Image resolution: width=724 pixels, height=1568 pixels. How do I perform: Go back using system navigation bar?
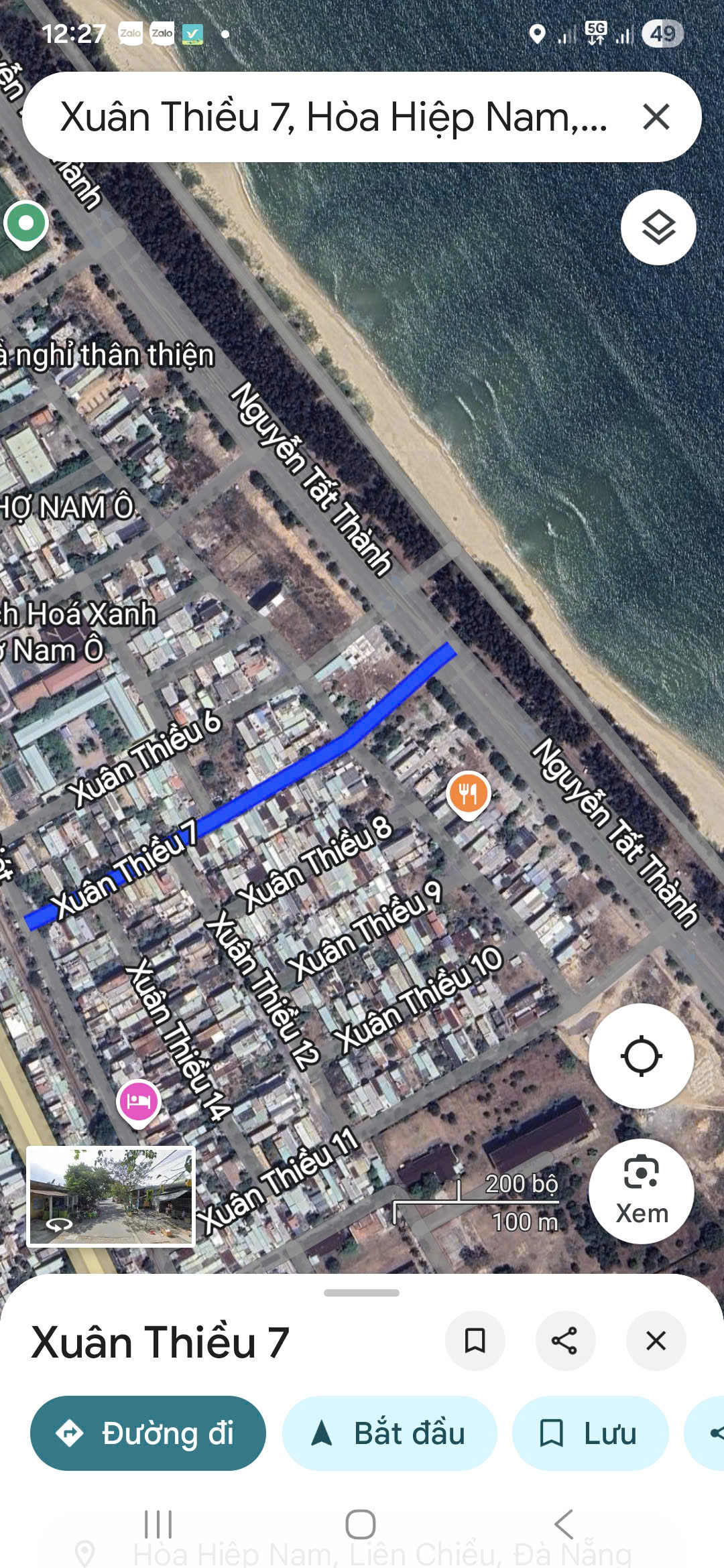pos(564,1524)
